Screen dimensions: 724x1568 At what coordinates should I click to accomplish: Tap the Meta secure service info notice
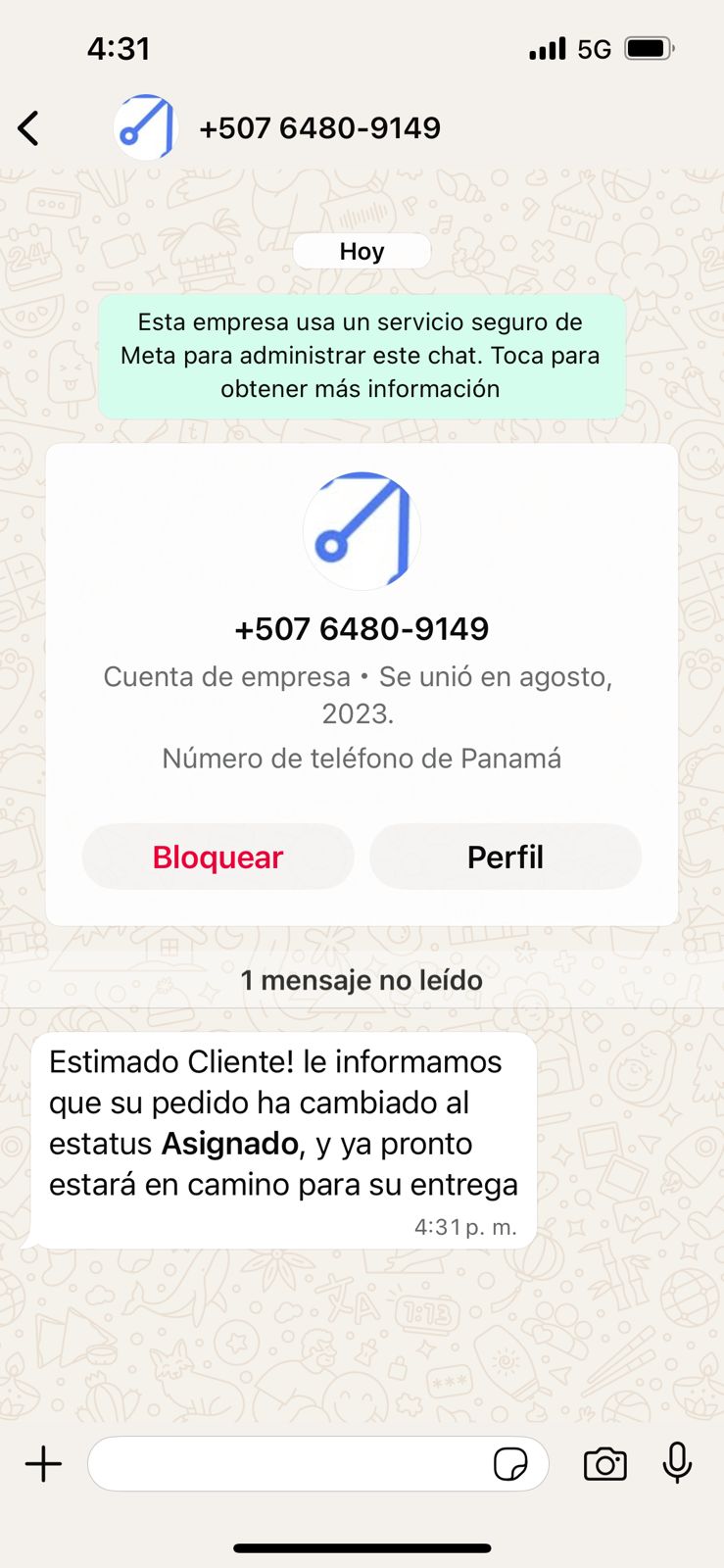point(361,356)
